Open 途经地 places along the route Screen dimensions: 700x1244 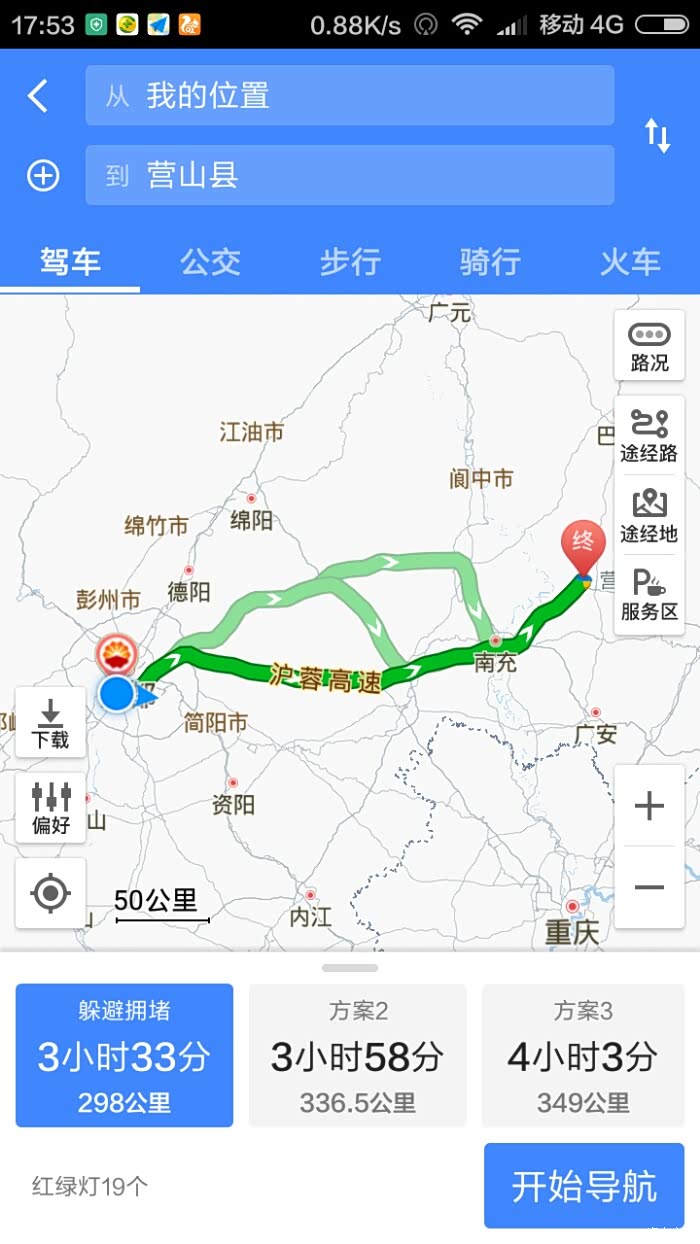[x=649, y=516]
